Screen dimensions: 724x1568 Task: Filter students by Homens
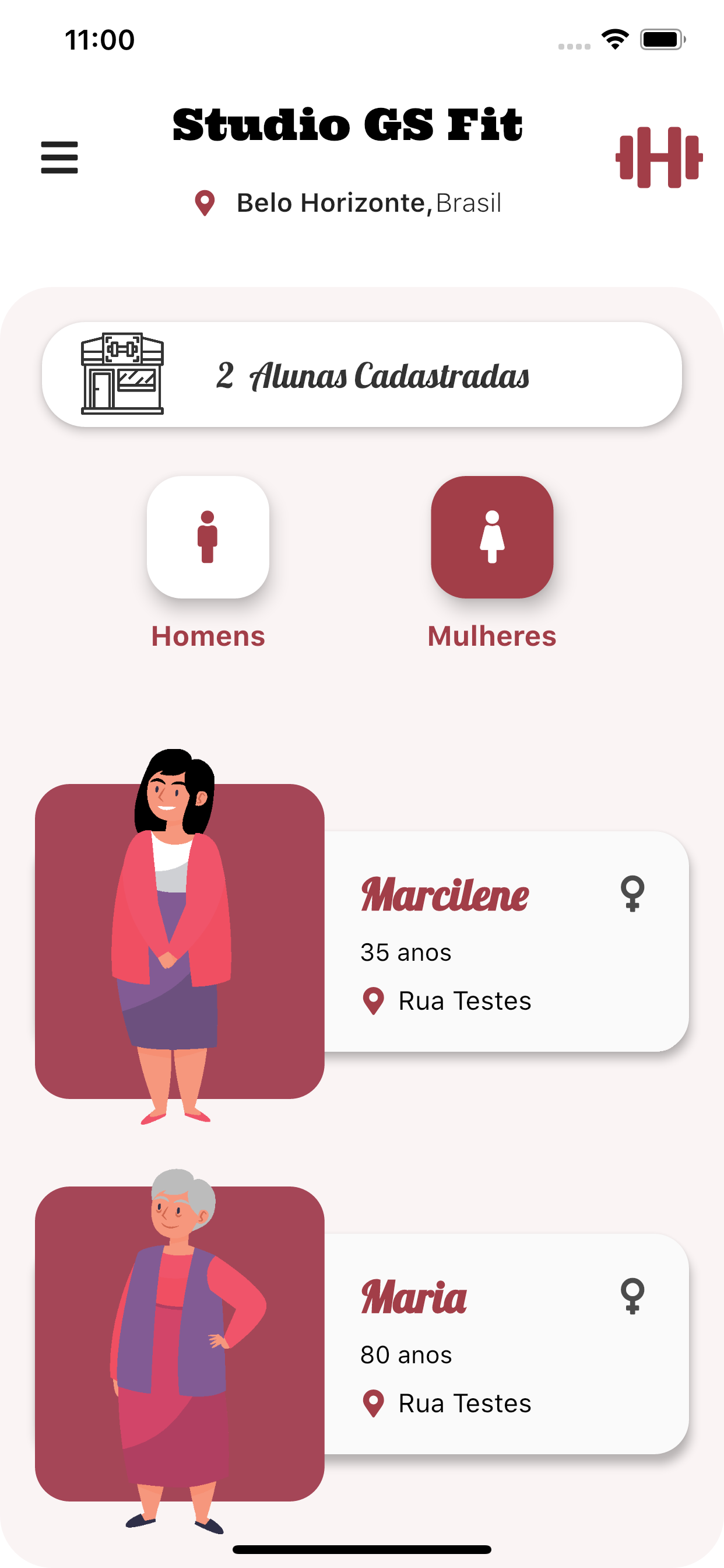click(208, 537)
